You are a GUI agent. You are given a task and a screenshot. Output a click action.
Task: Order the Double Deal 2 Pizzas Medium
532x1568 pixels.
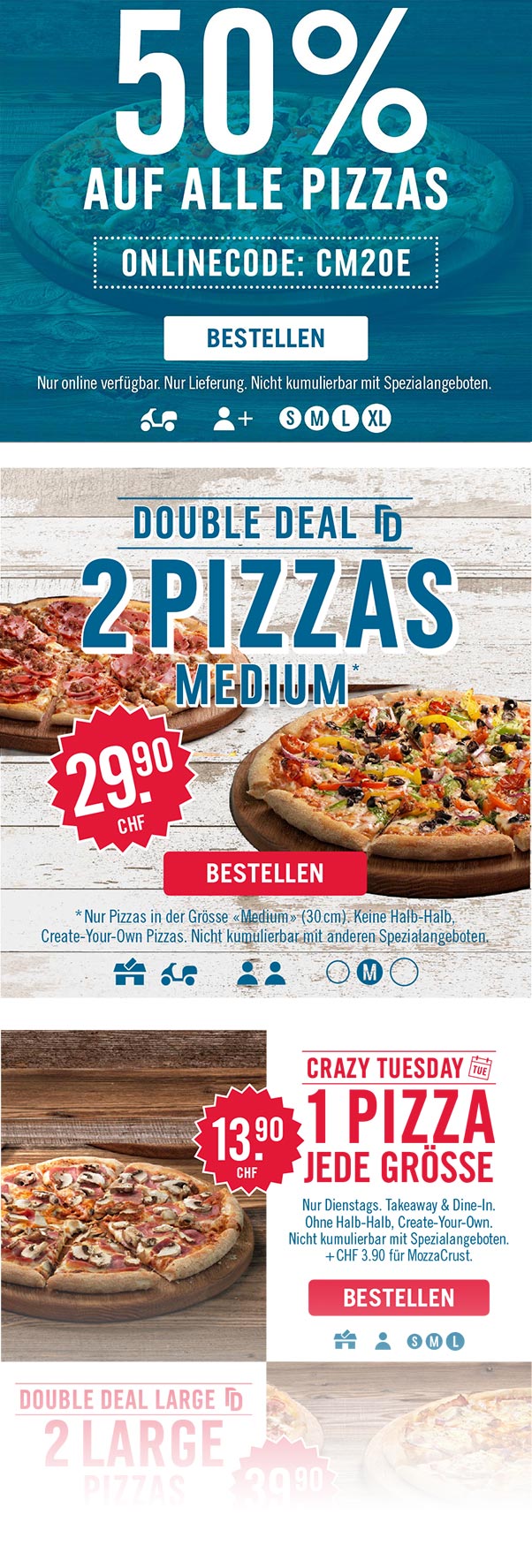coord(264,874)
